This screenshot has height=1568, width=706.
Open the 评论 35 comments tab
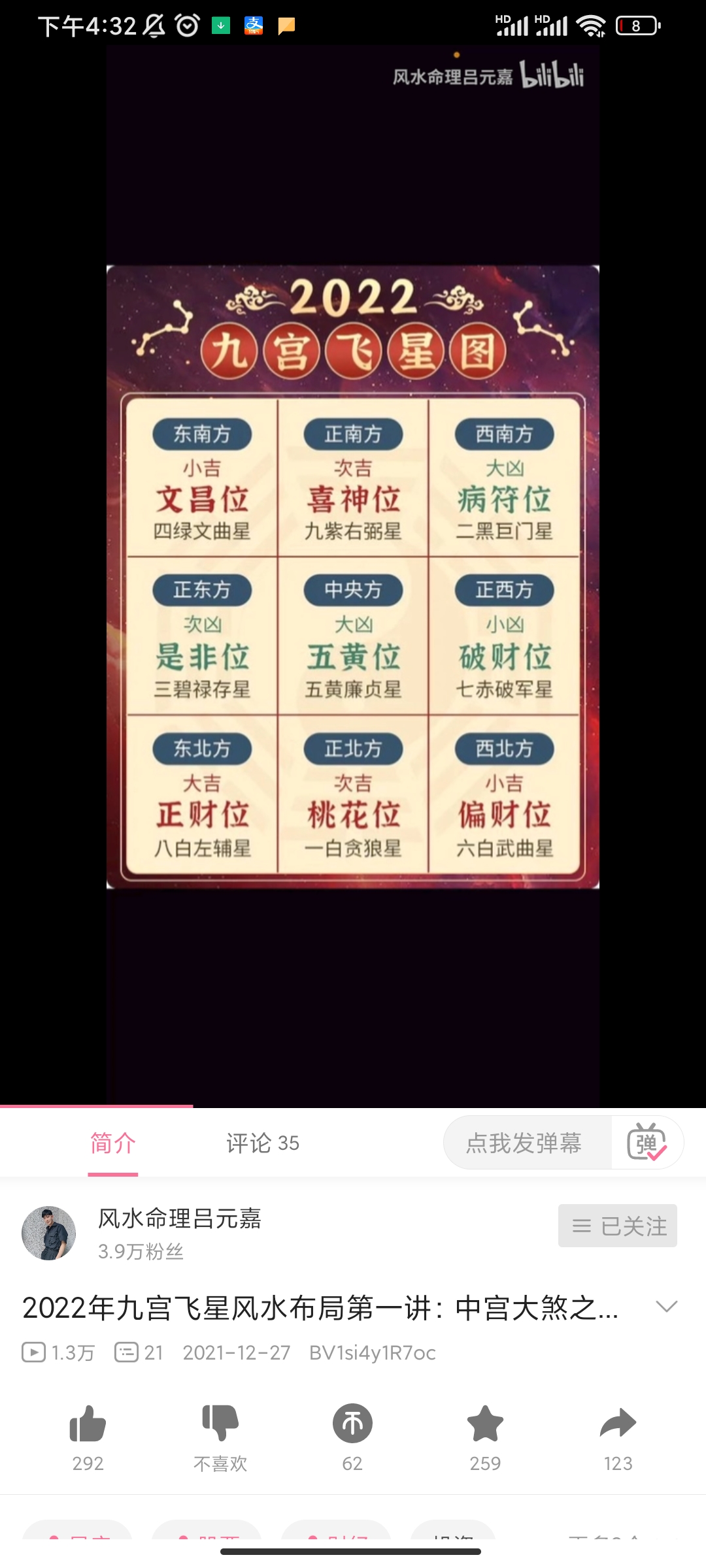262,1143
